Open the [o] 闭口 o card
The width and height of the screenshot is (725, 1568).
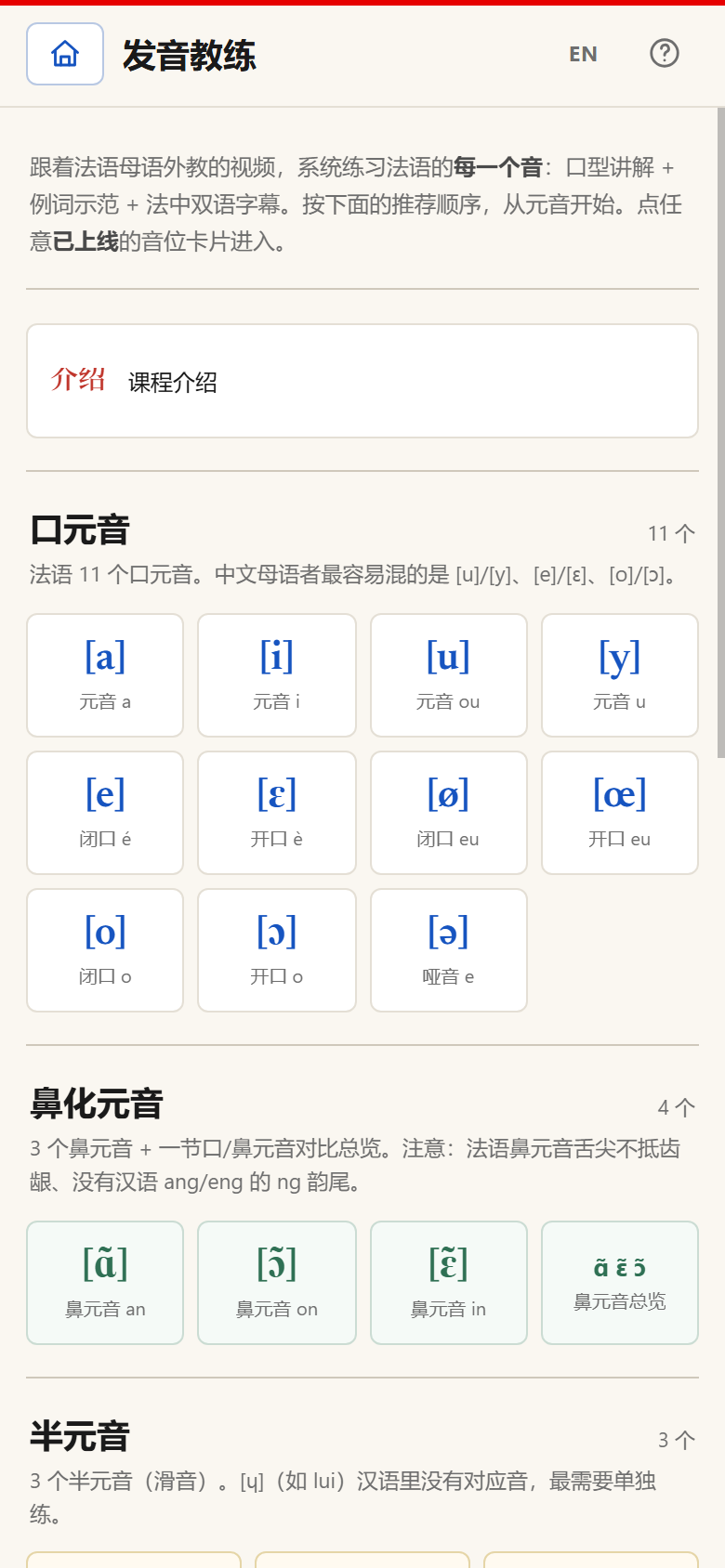(105, 950)
